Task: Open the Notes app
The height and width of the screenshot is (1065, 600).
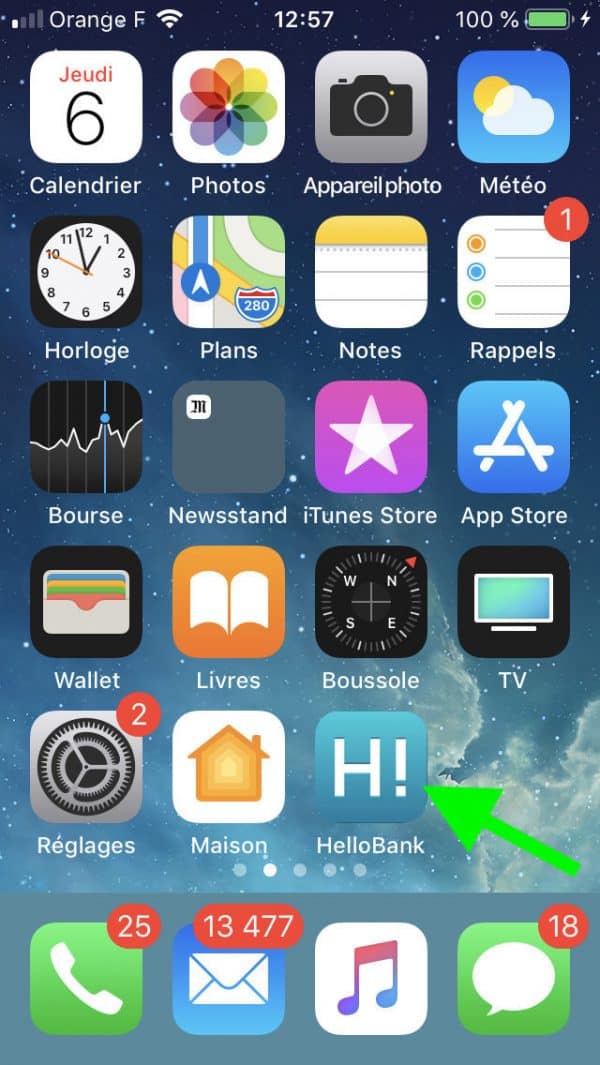Action: click(371, 272)
